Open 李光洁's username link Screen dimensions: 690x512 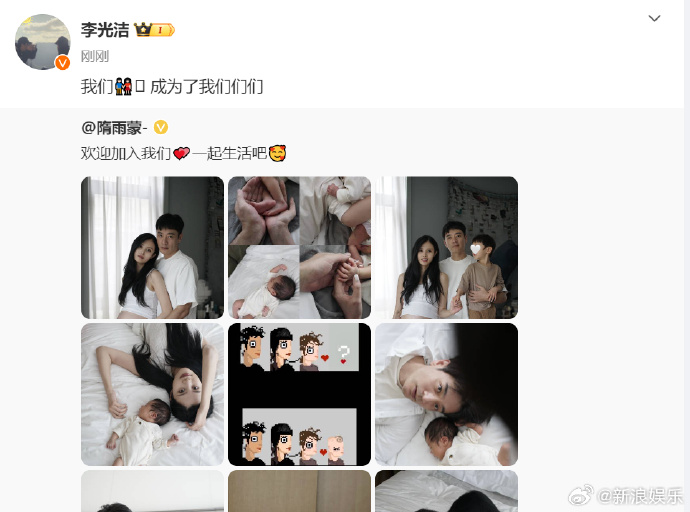pos(105,30)
